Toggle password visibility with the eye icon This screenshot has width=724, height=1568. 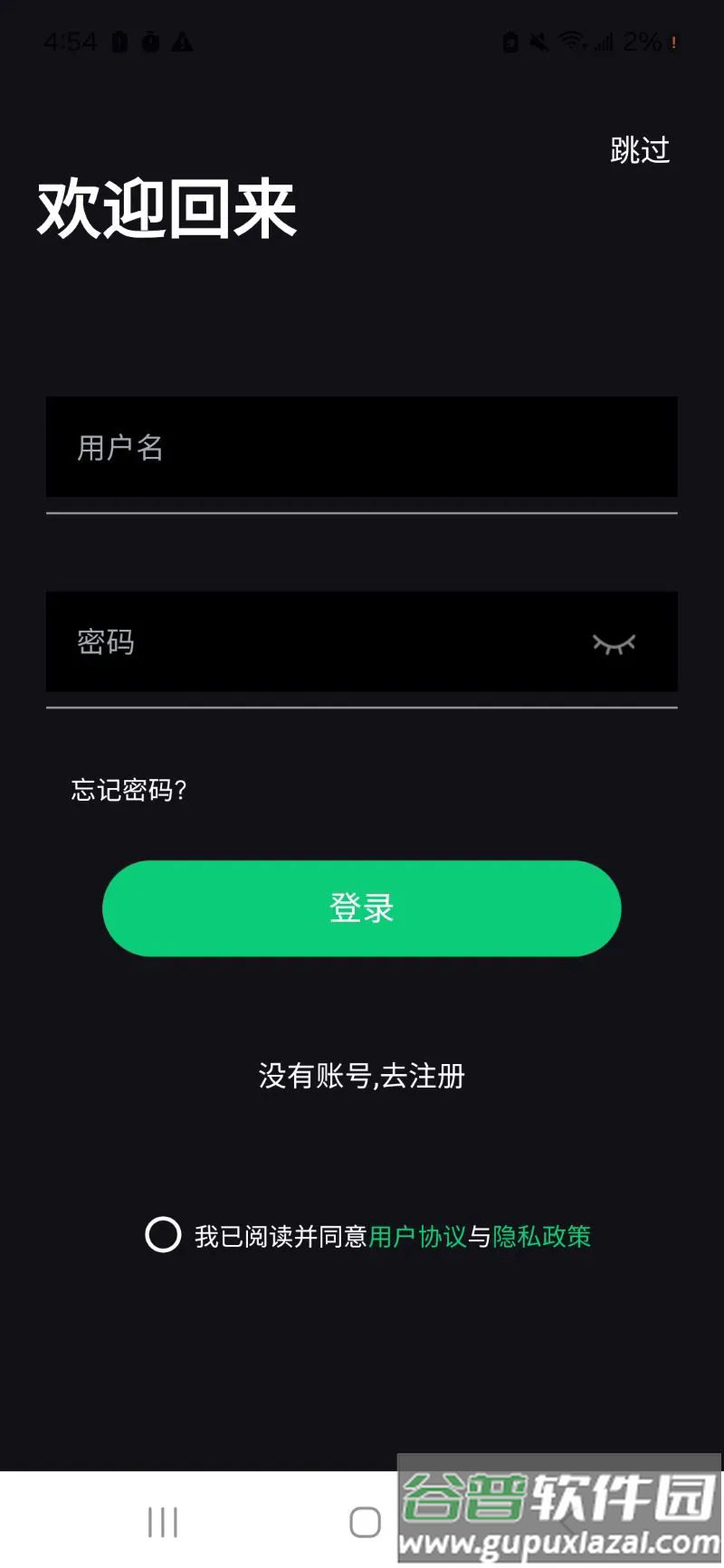pos(614,644)
